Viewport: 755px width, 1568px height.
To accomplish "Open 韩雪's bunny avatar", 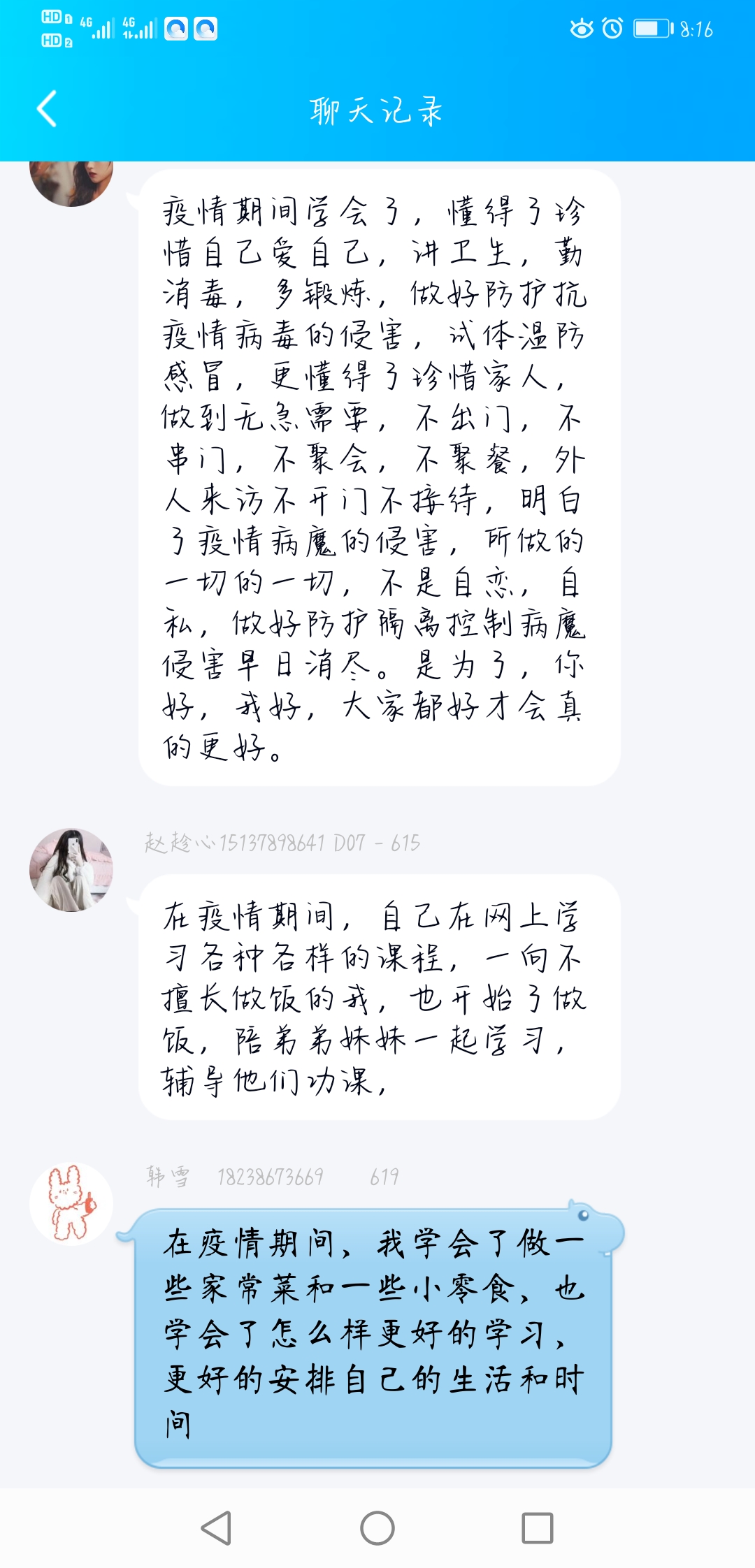I will tap(71, 1203).
